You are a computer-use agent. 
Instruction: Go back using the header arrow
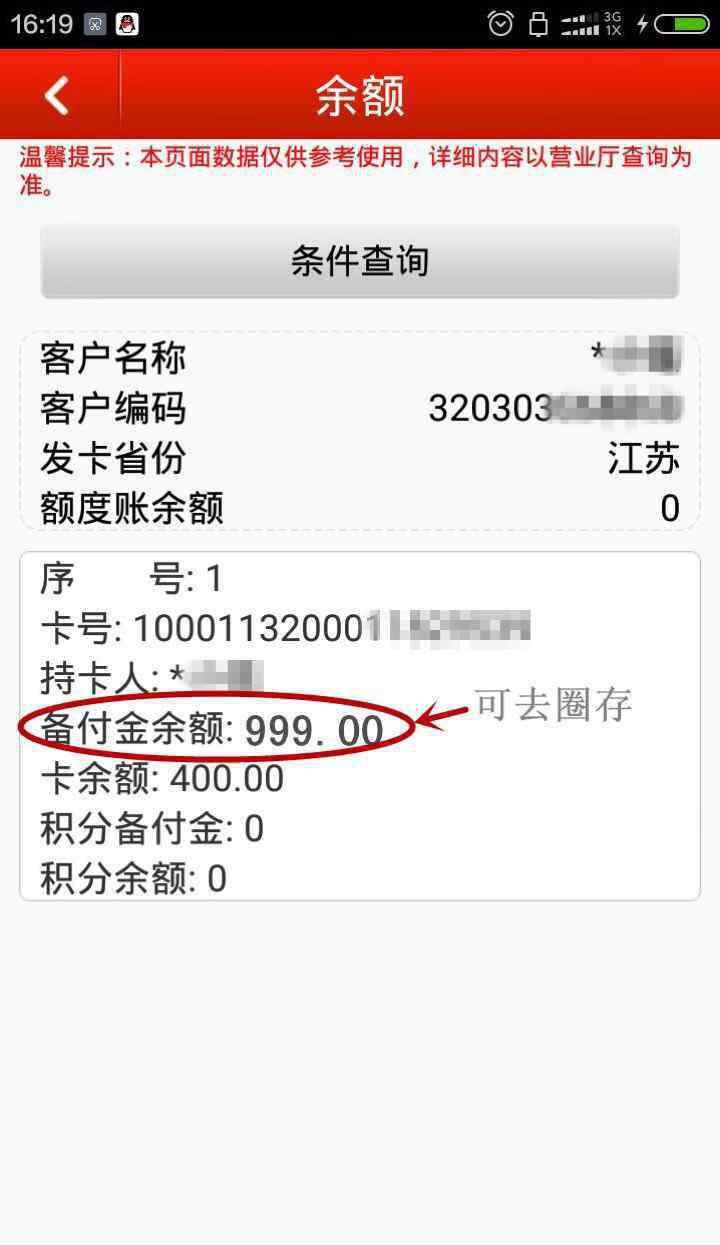[58, 96]
